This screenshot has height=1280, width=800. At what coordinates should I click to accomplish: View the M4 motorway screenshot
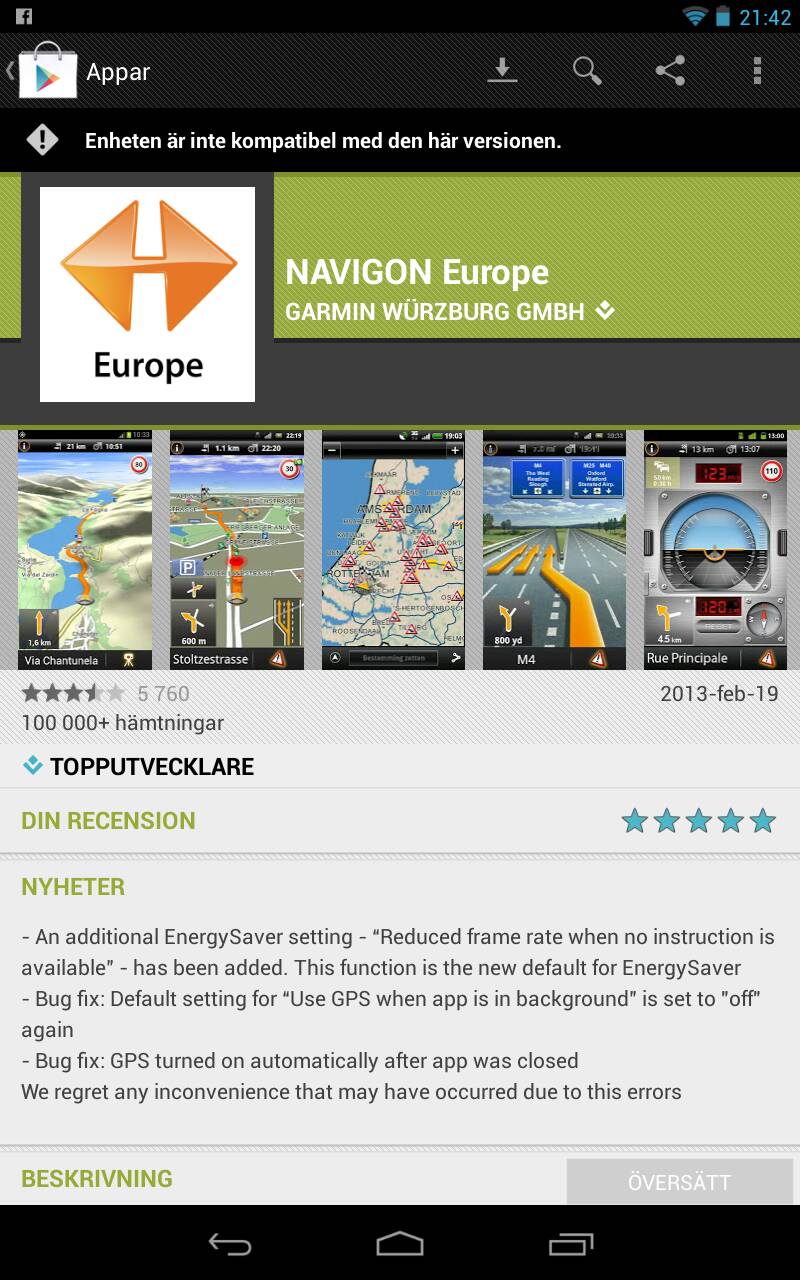point(554,549)
